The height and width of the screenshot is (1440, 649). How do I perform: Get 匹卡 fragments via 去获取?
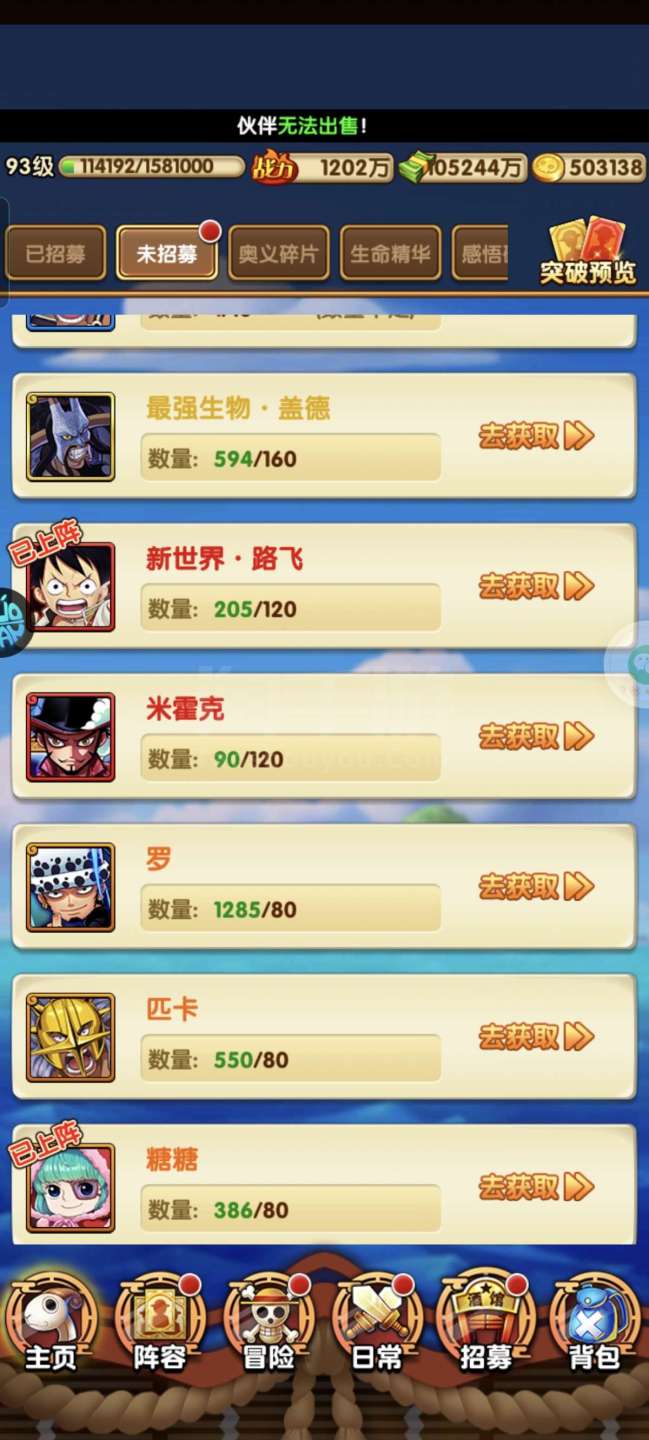536,1037
